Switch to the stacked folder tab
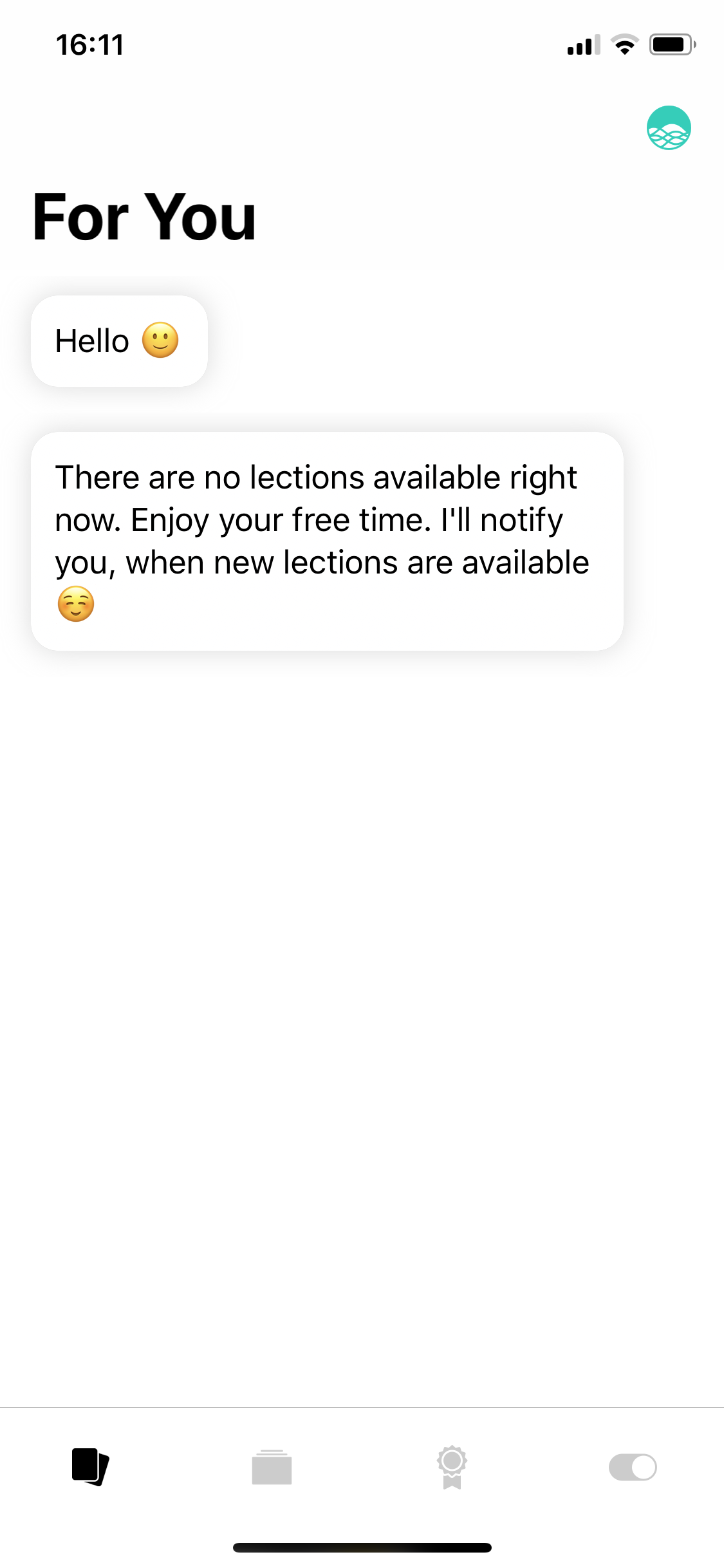The image size is (724, 1568). pos(272,1467)
